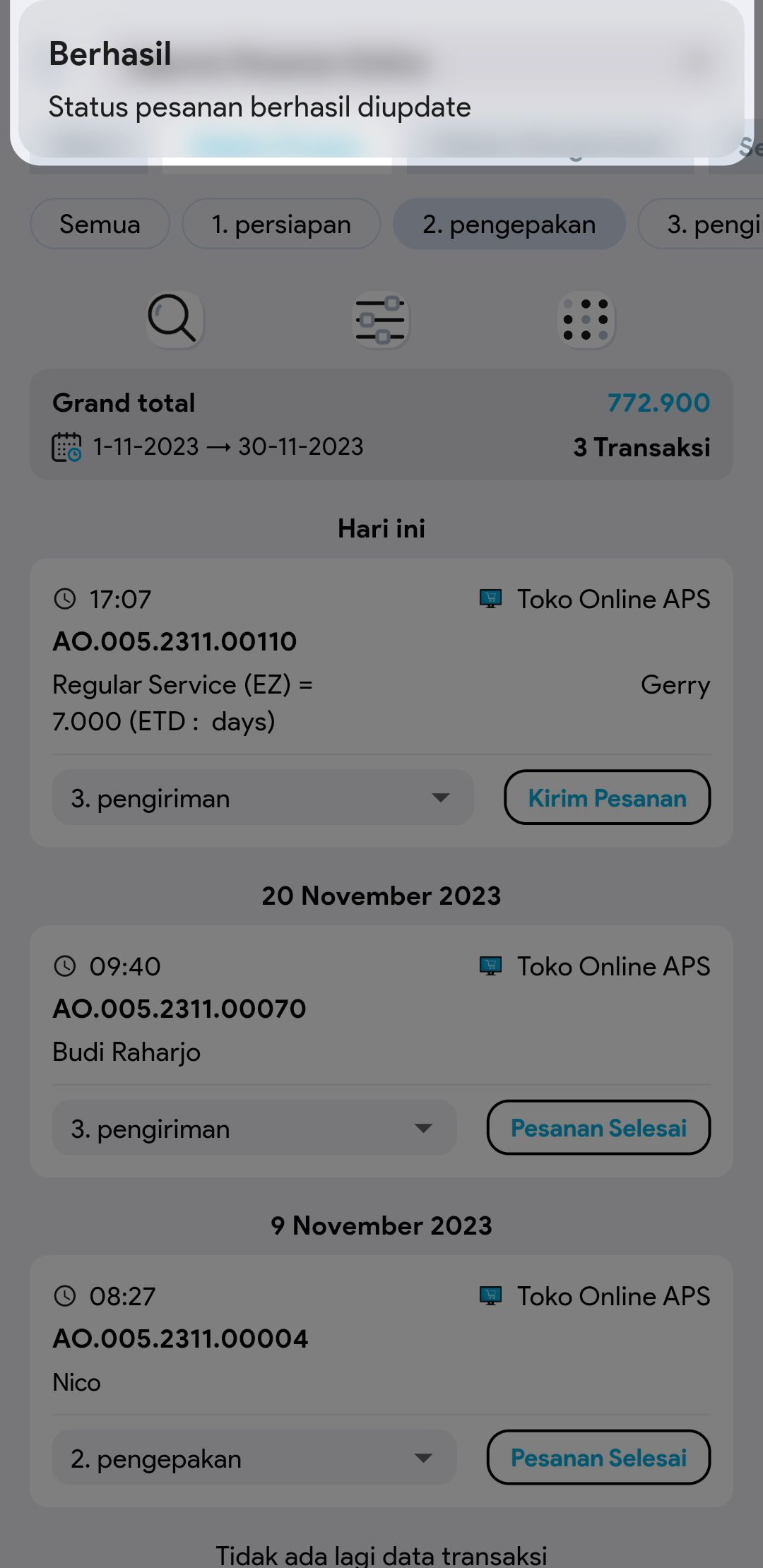Screen dimensions: 763x1568
Task: Open order AO.005.2311.00070 by Budi Raharjo
Action: pos(179,1009)
